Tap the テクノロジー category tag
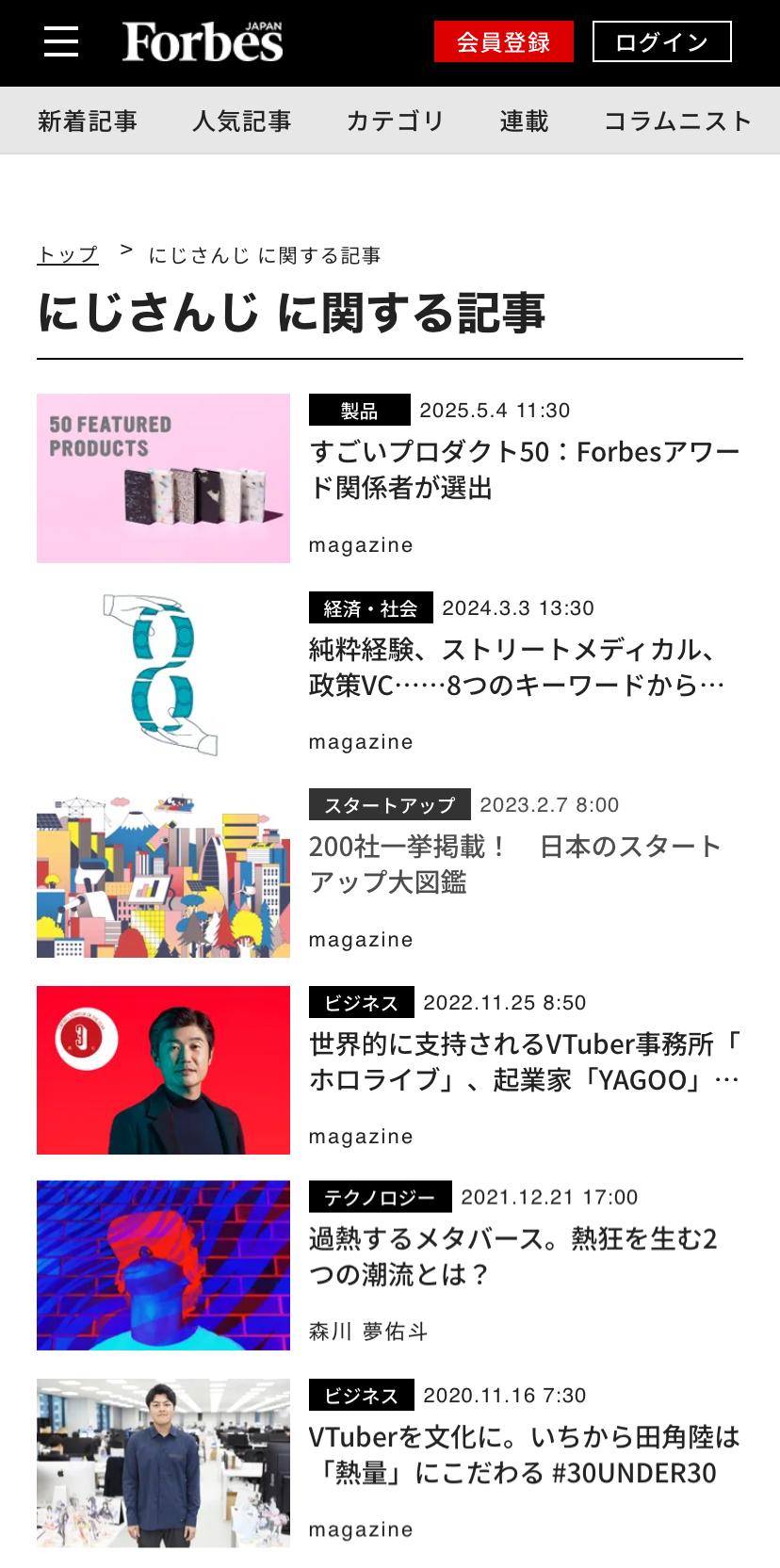The image size is (780, 1568). pos(380,1197)
